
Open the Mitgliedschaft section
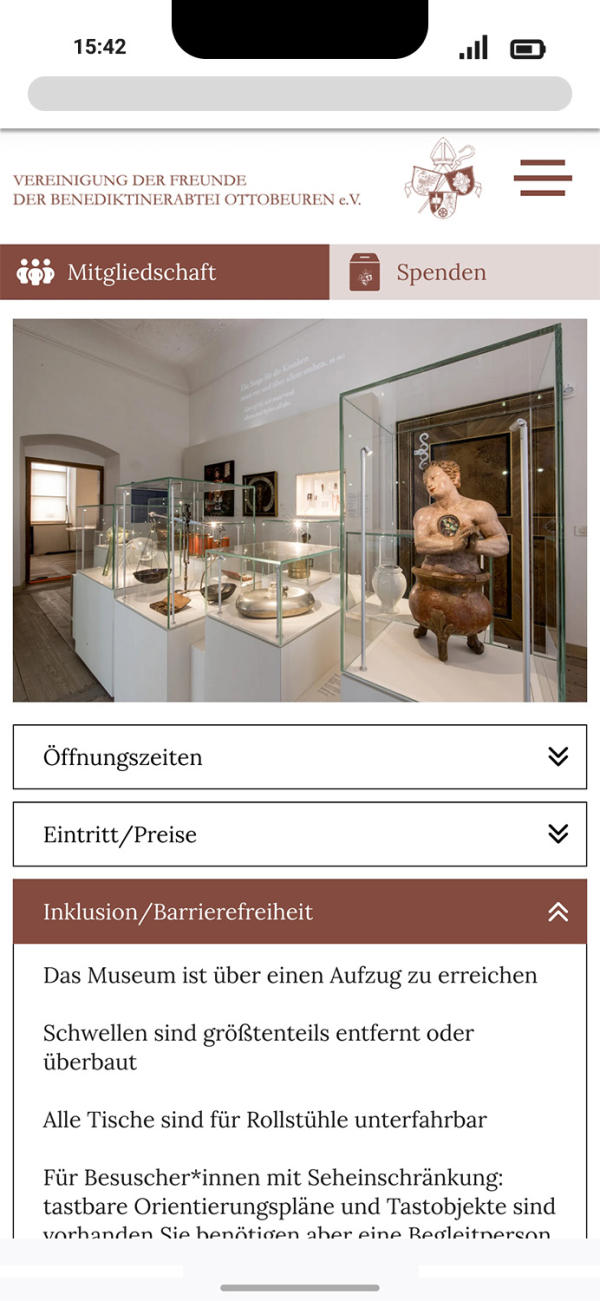164,272
